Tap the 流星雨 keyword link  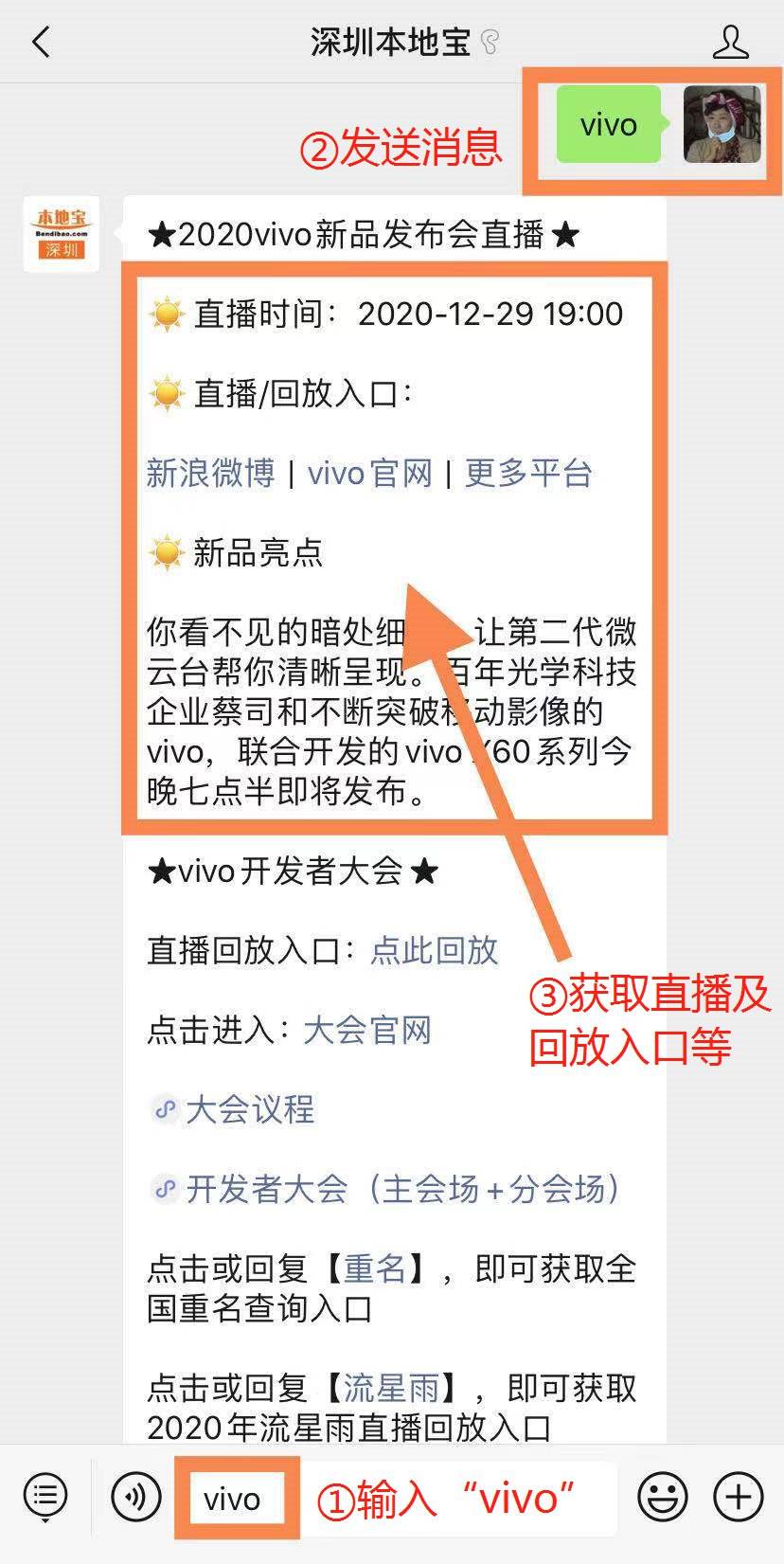tap(391, 1388)
